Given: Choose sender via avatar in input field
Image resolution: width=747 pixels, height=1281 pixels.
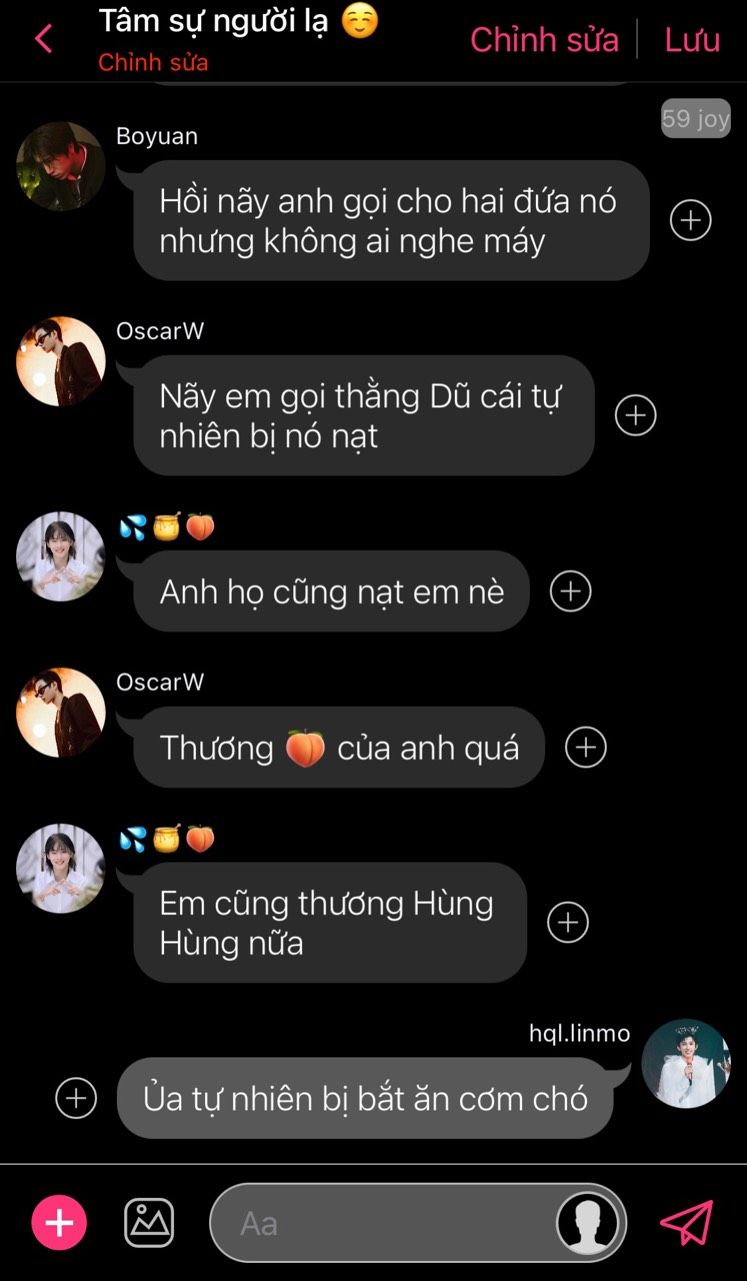Looking at the screenshot, I should [587, 1223].
